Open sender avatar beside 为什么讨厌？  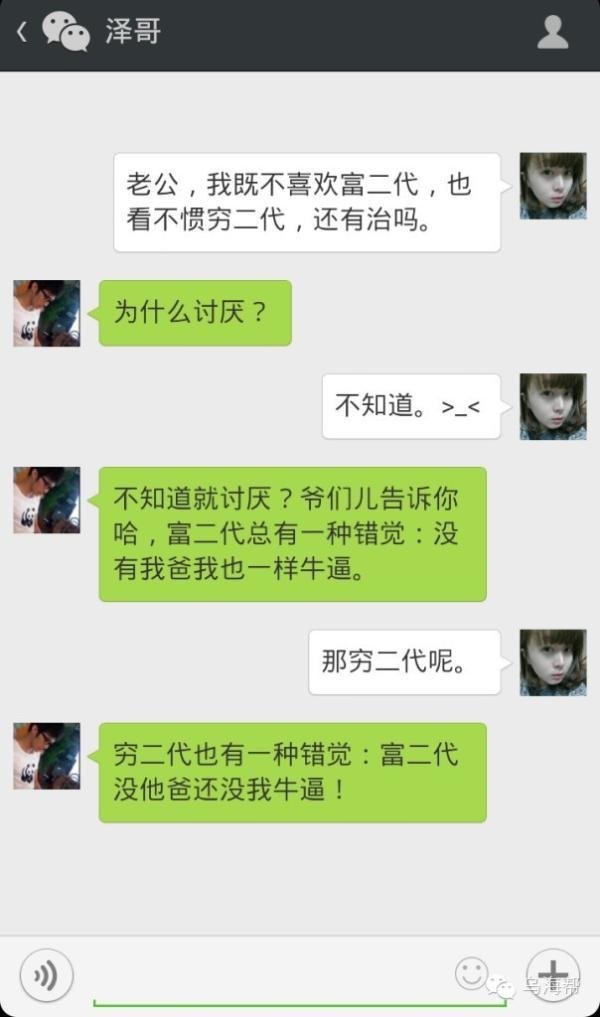click(46, 313)
